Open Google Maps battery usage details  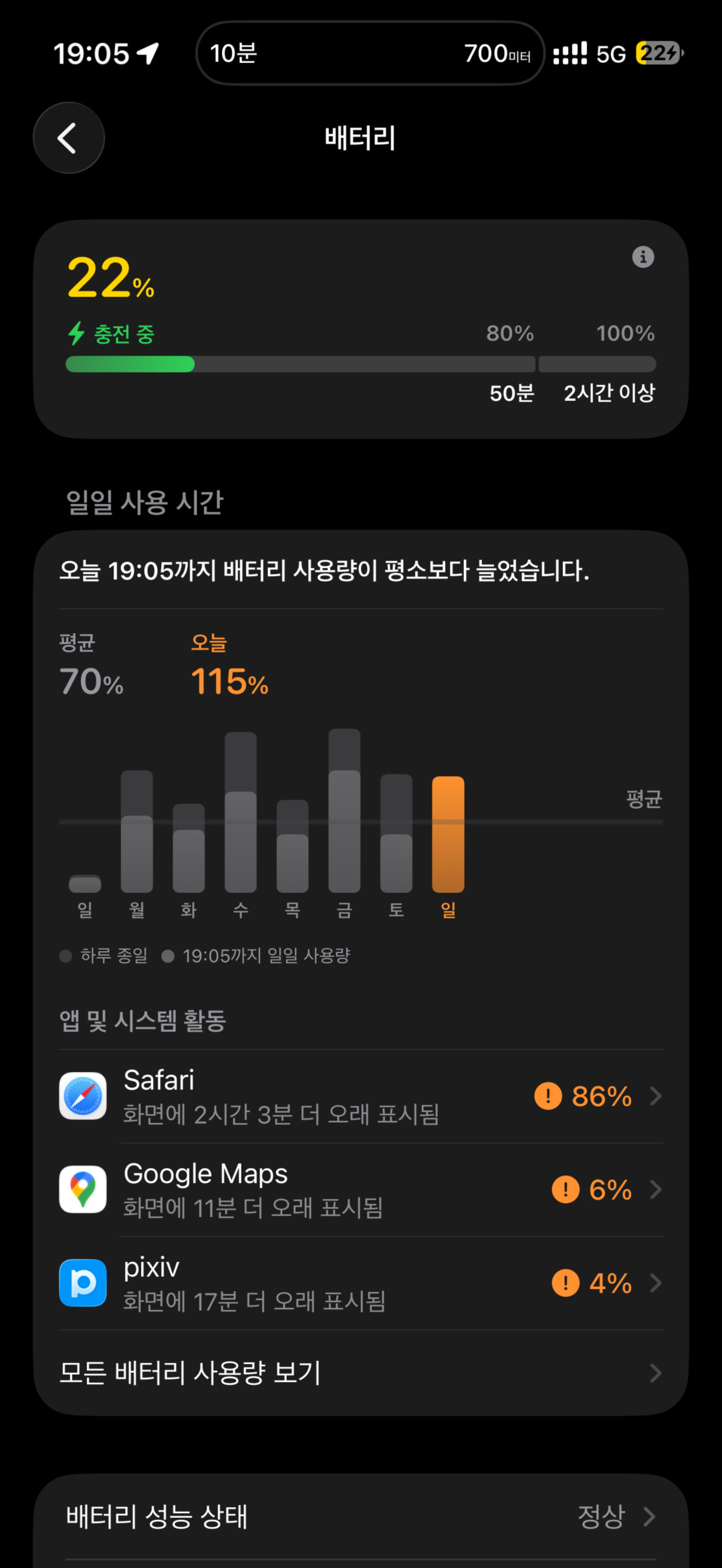coord(361,1190)
